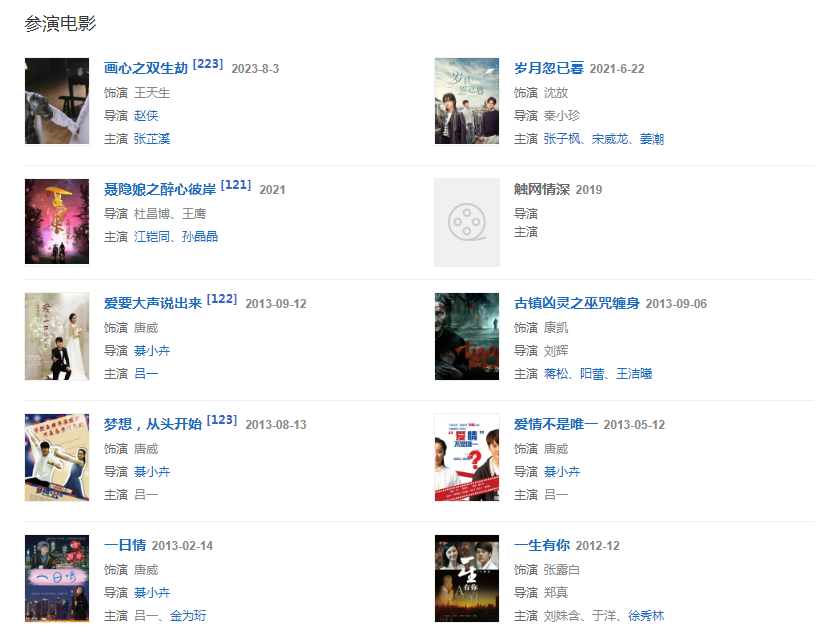Viewport: 820px width, 636px height.
Task: Open the movie title 爱情不是唯一
Action: pyautogui.click(x=555, y=424)
